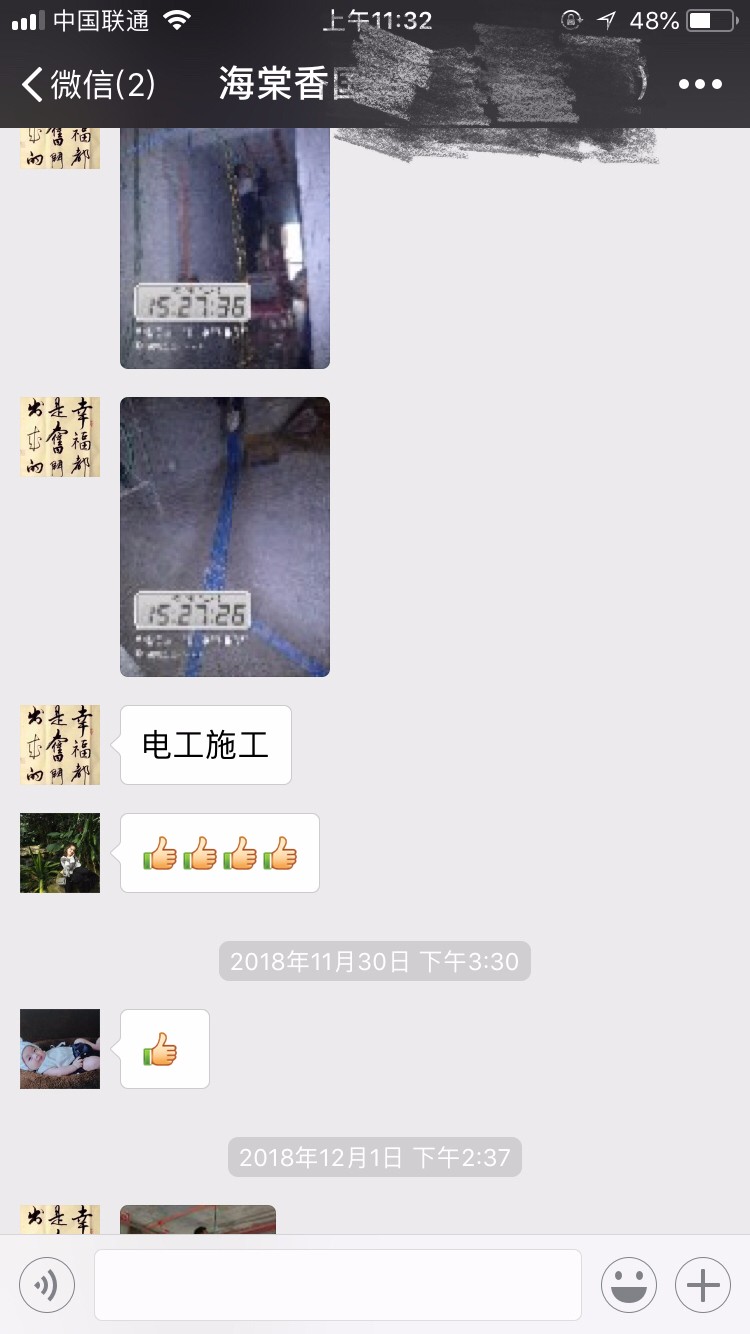Open the photo with timestamp 15:27:26
This screenshot has width=750, height=1334.
pos(224,537)
